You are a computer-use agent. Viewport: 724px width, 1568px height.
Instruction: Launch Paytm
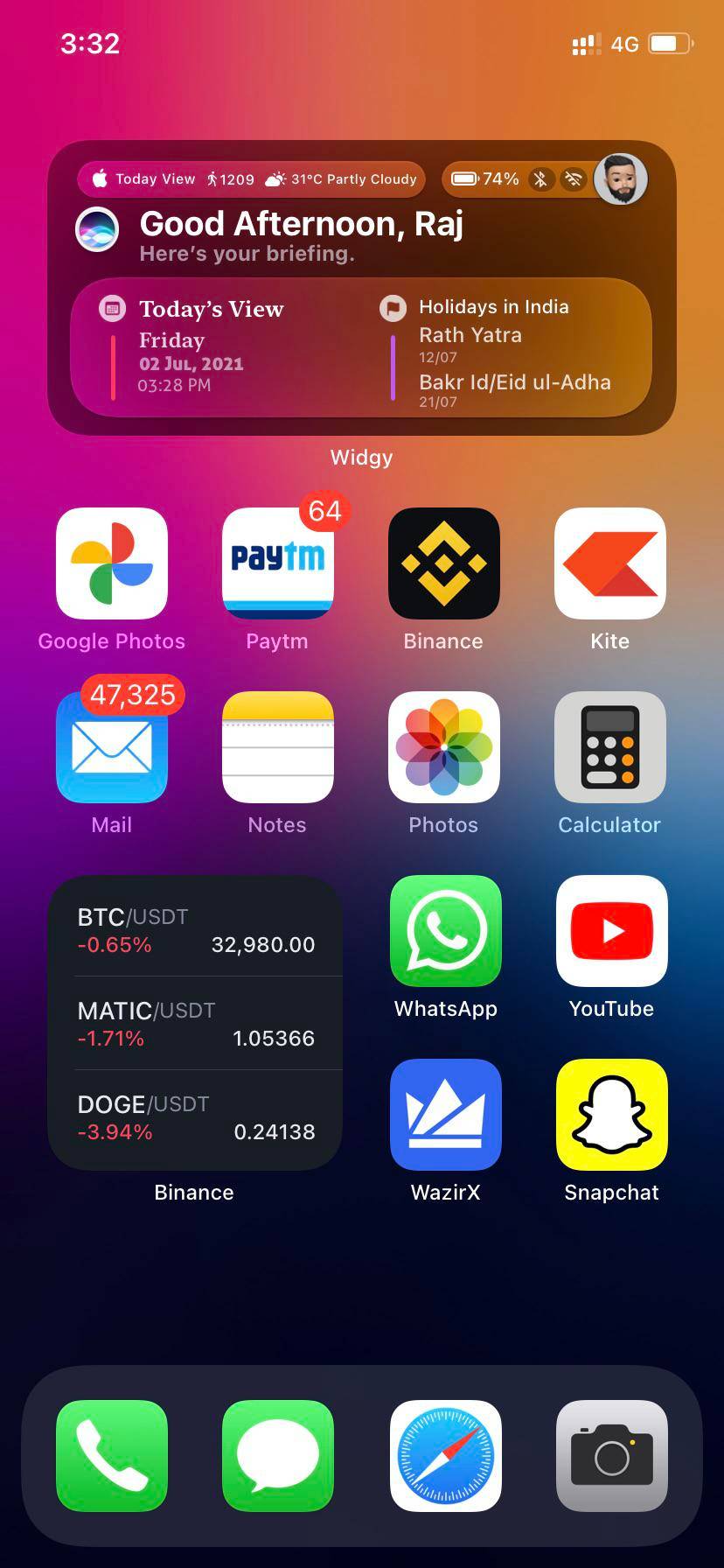tap(278, 563)
